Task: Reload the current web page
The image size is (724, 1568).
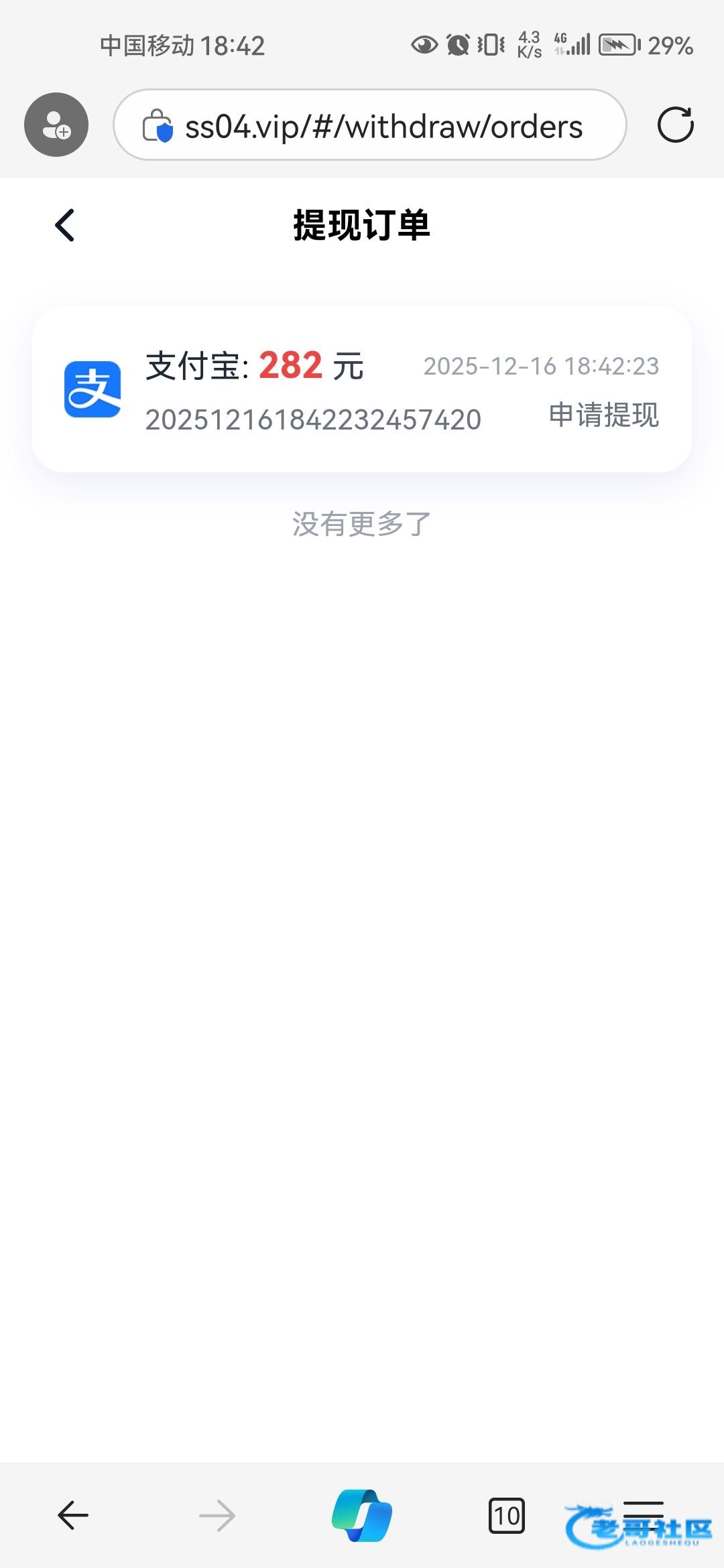Action: coord(675,125)
